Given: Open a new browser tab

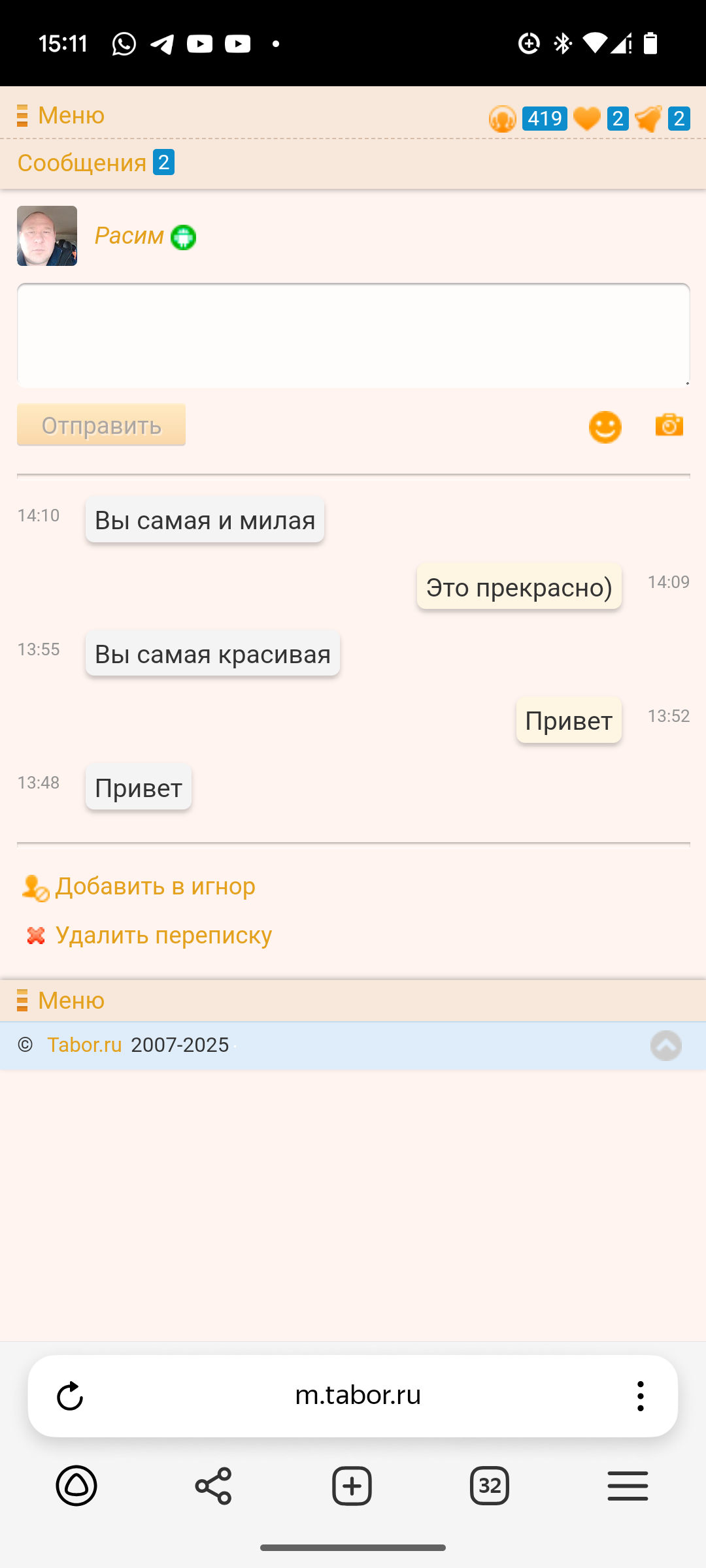Looking at the screenshot, I should 352,1486.
